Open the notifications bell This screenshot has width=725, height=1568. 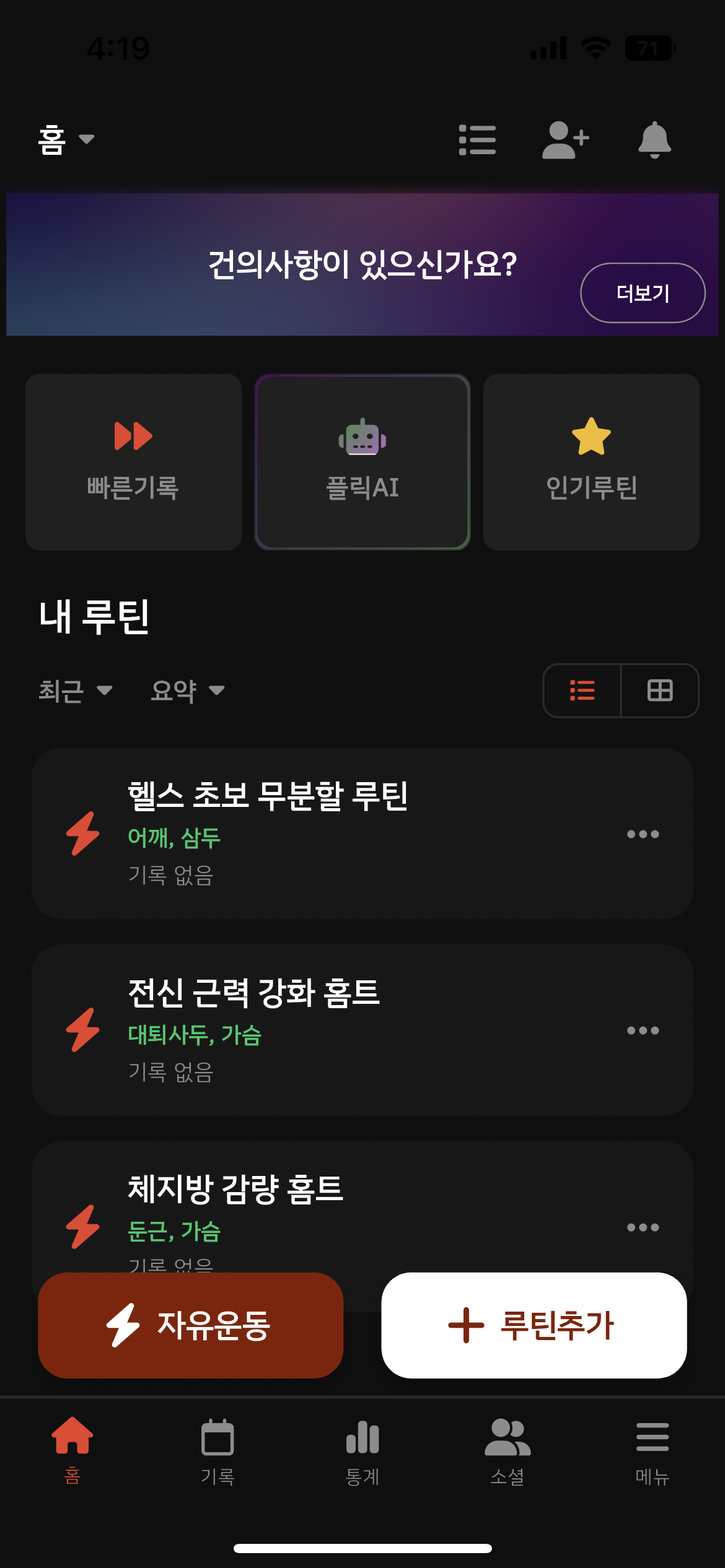coord(654,140)
